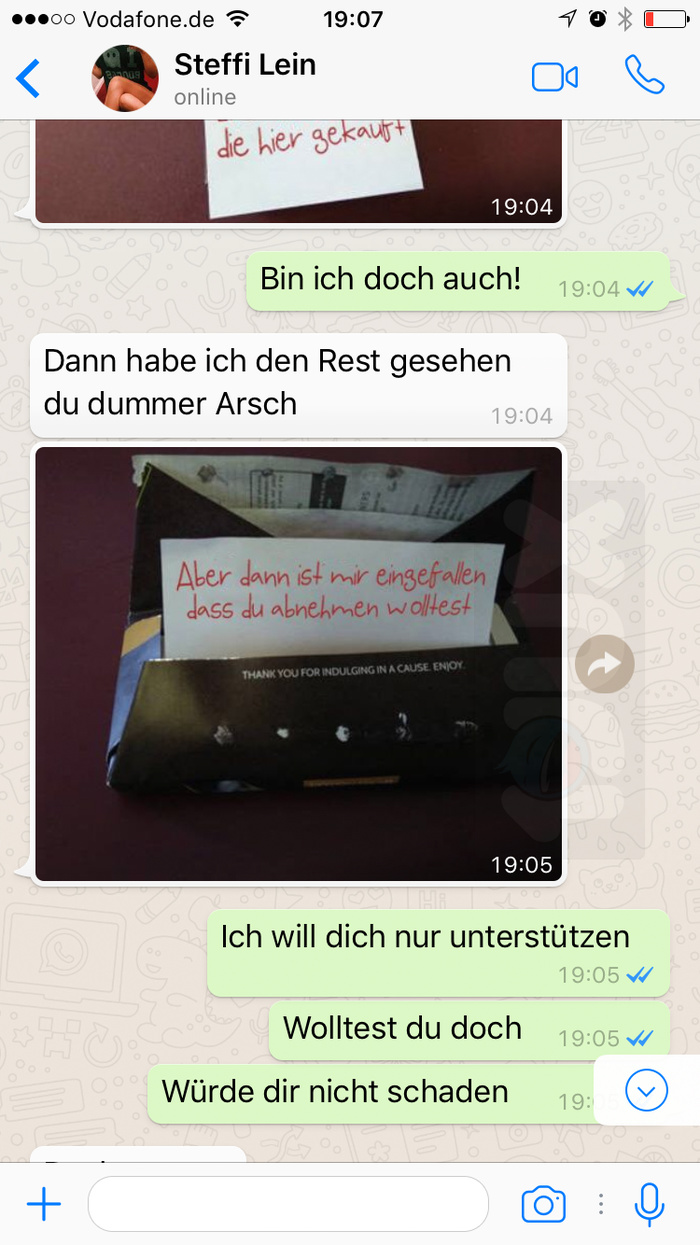Open the camera to send a photo
The height and width of the screenshot is (1245, 700).
pos(544,1205)
